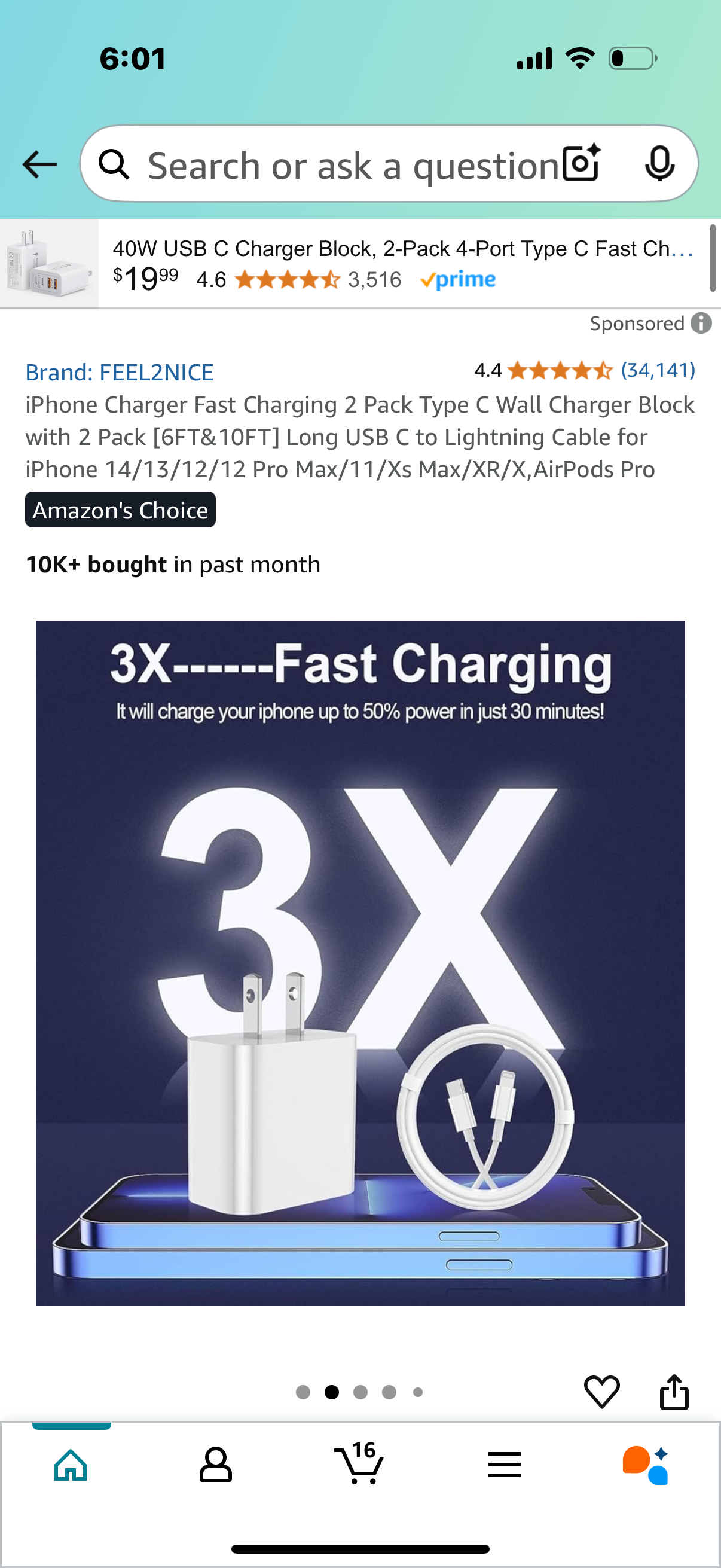Open the hamburger menu tab

(x=505, y=1465)
